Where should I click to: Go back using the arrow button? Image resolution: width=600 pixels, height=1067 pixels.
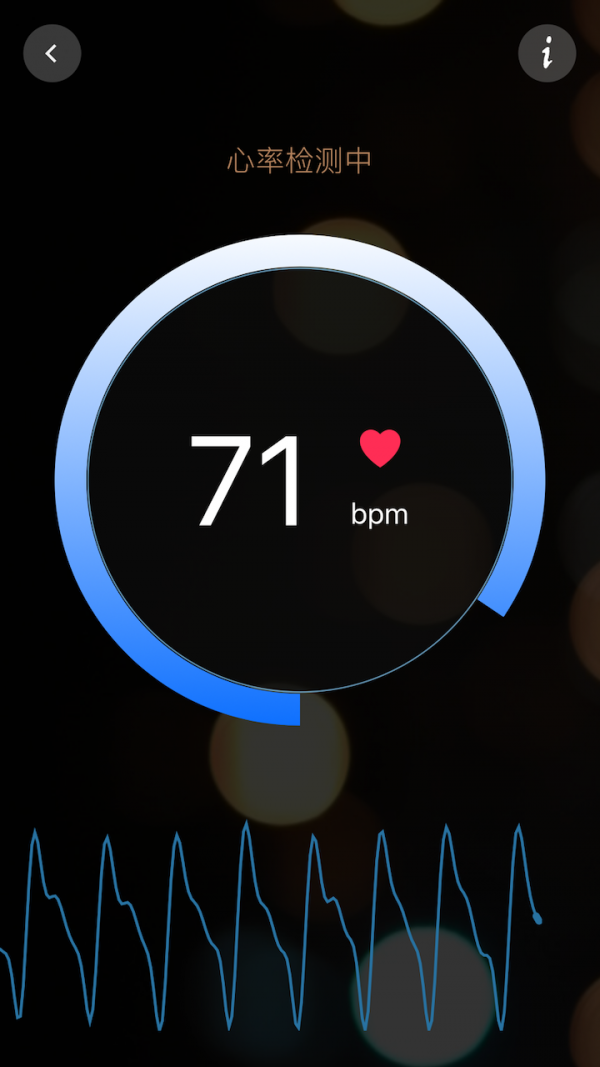point(52,53)
